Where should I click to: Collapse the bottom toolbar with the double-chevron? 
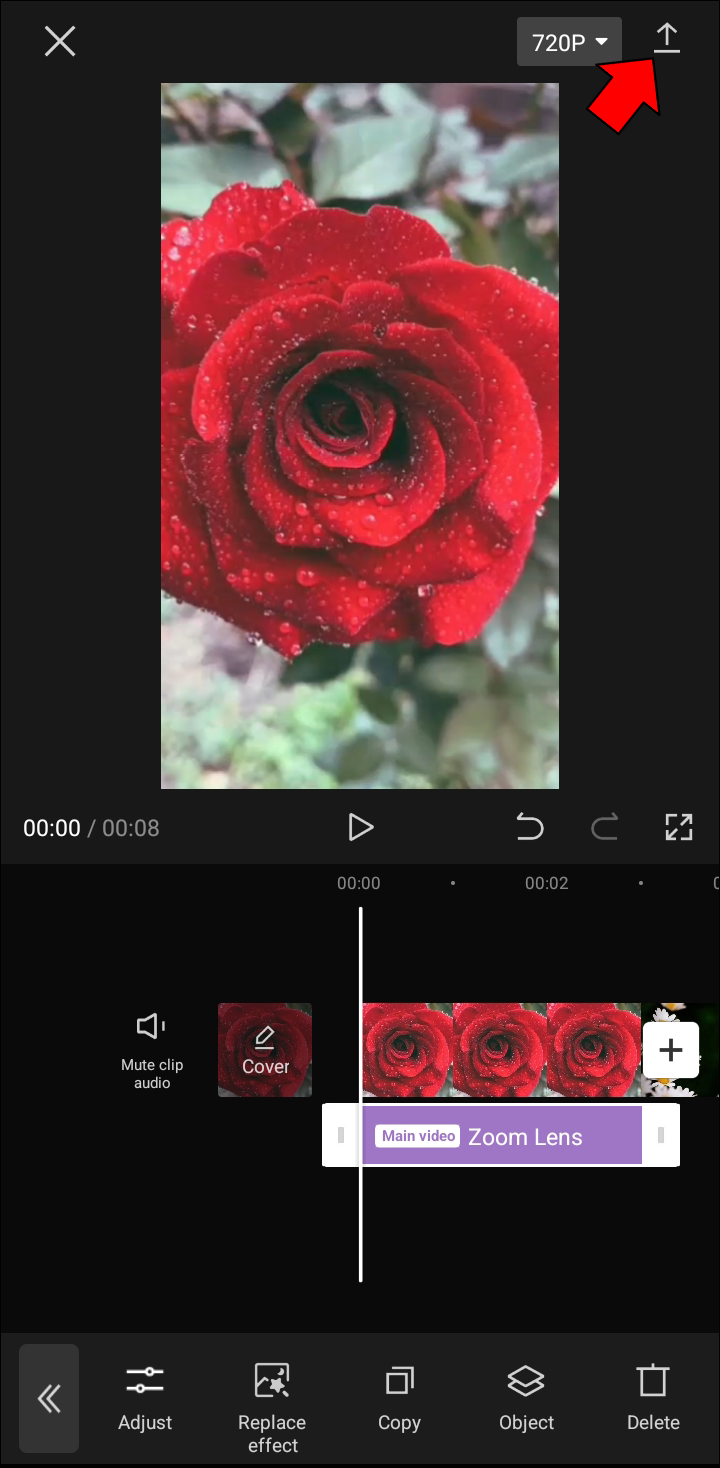pos(49,1398)
